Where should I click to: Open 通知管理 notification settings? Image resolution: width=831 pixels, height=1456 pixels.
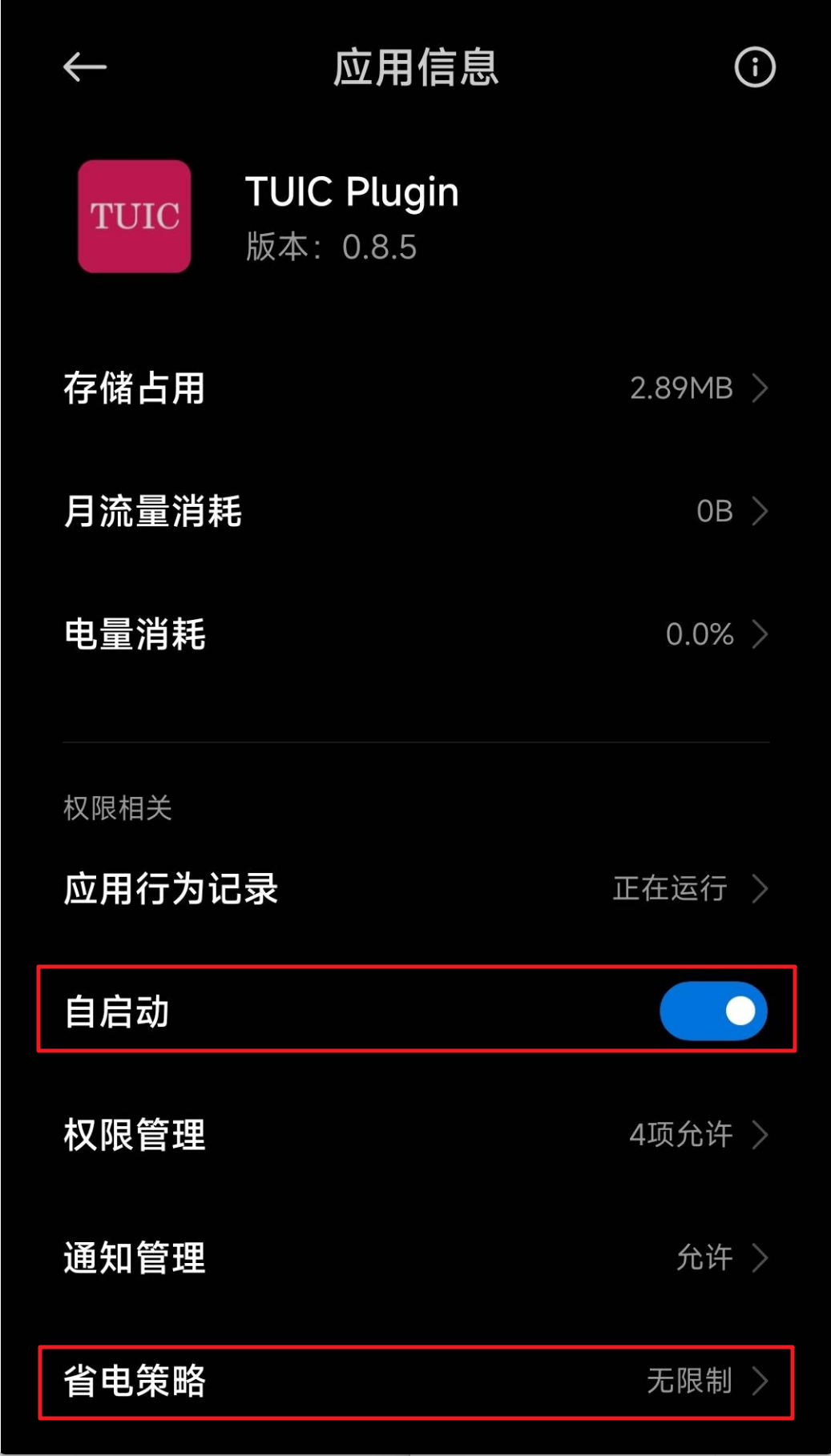(415, 1258)
